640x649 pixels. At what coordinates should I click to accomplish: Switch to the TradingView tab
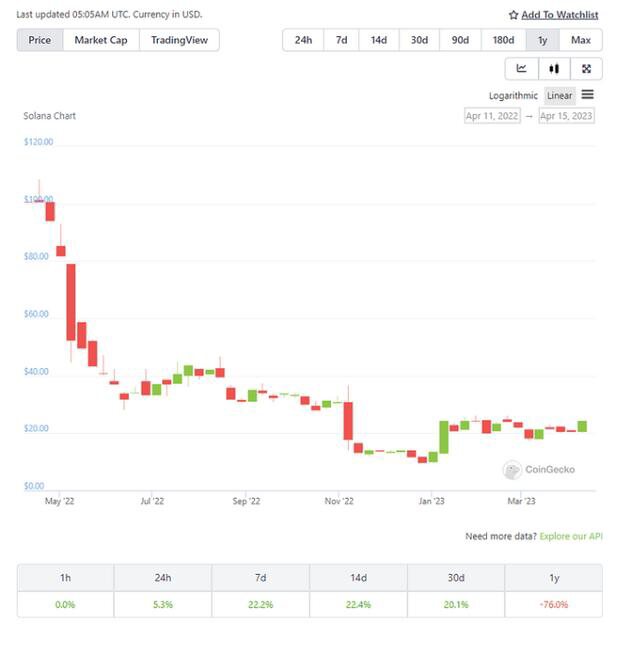click(179, 40)
